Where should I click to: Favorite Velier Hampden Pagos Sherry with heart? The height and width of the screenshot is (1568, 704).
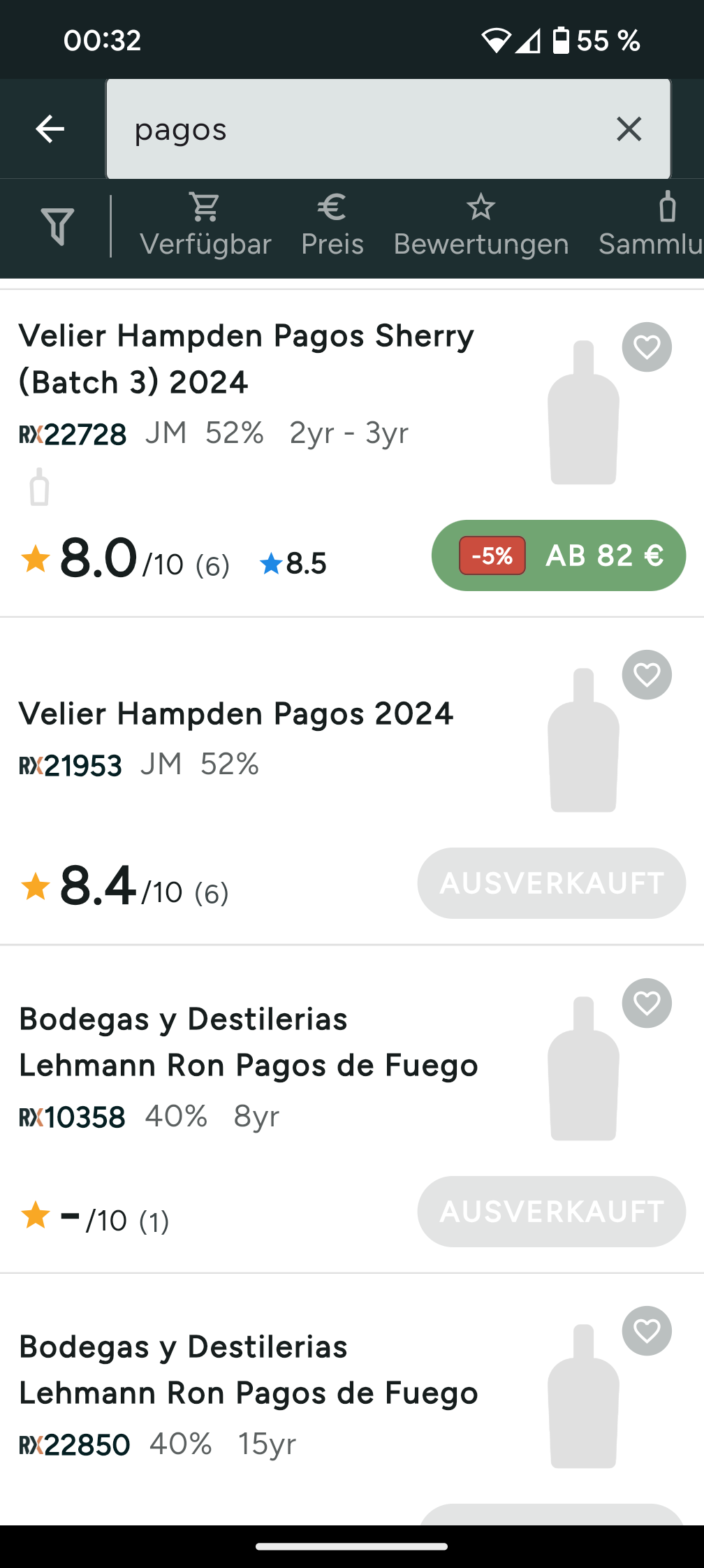click(647, 347)
